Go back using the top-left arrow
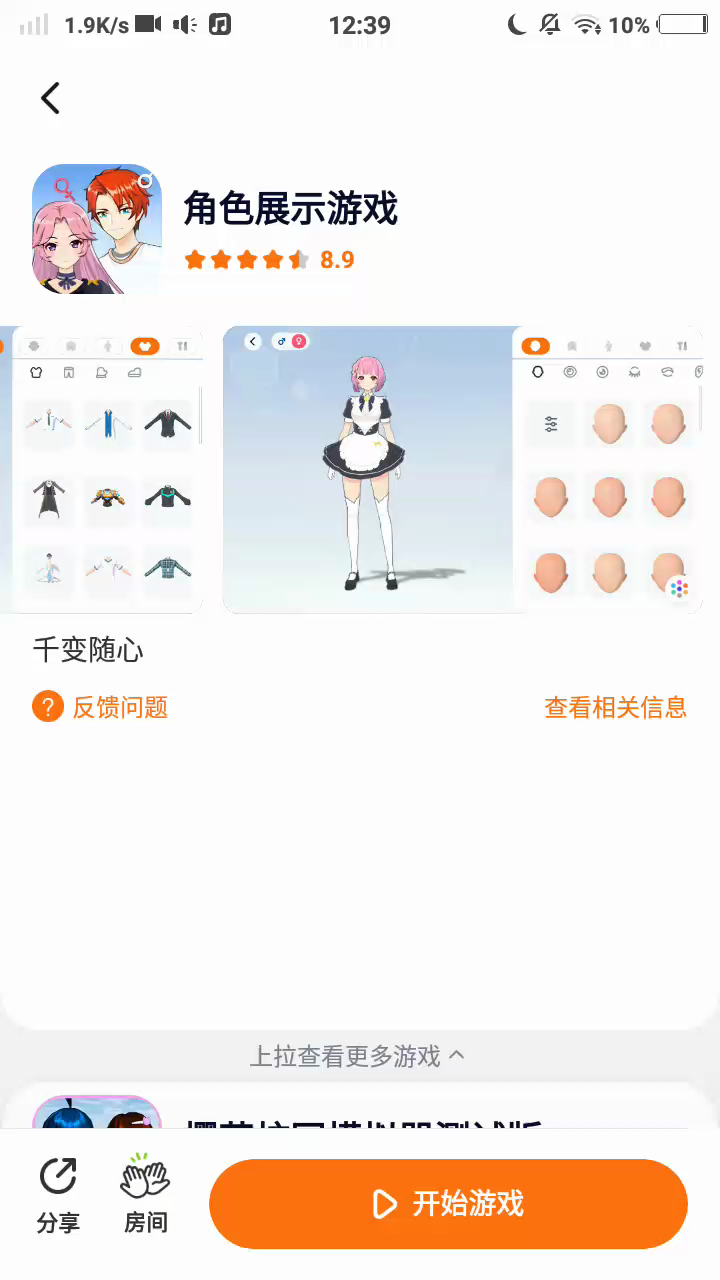The height and width of the screenshot is (1280, 720). tap(50, 98)
